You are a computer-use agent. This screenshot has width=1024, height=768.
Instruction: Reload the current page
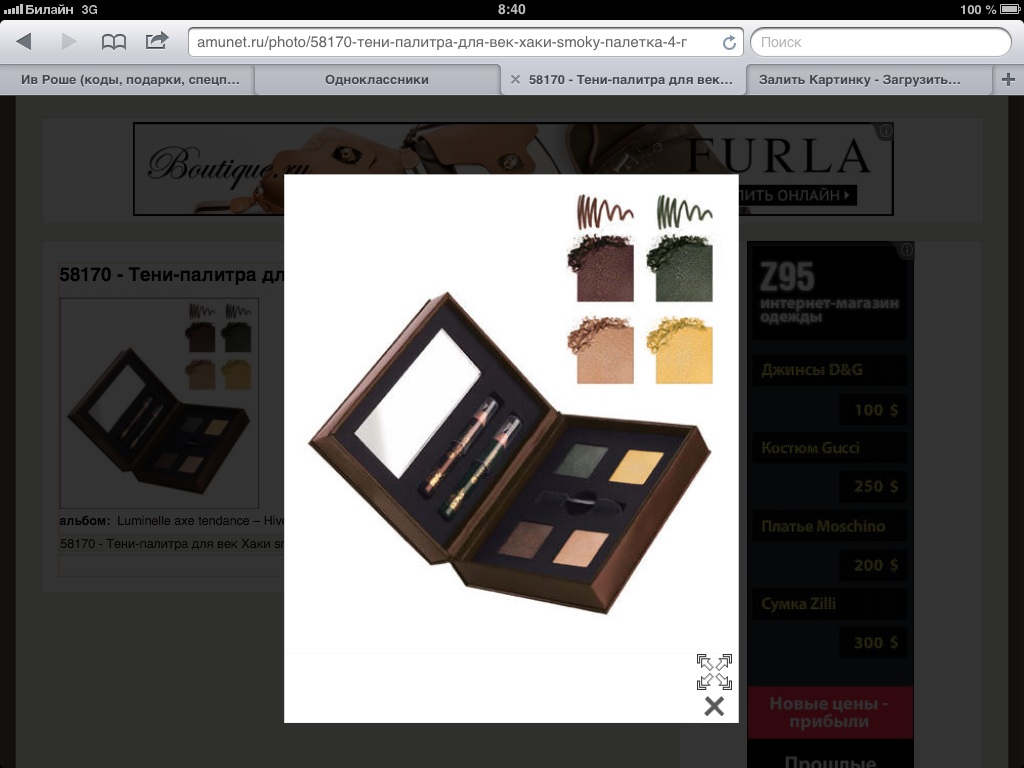(x=730, y=43)
